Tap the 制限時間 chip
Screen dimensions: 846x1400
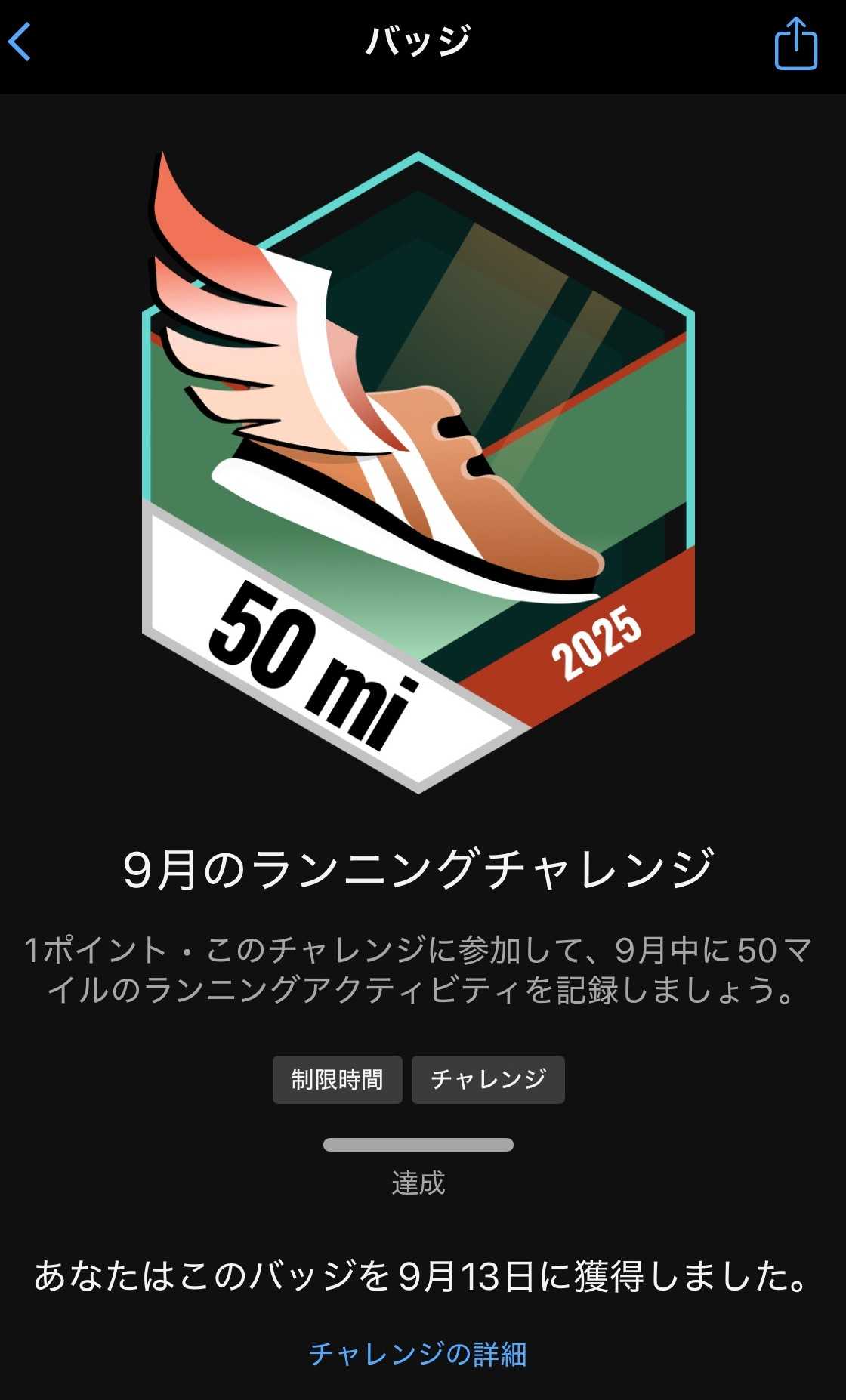click(x=337, y=1079)
